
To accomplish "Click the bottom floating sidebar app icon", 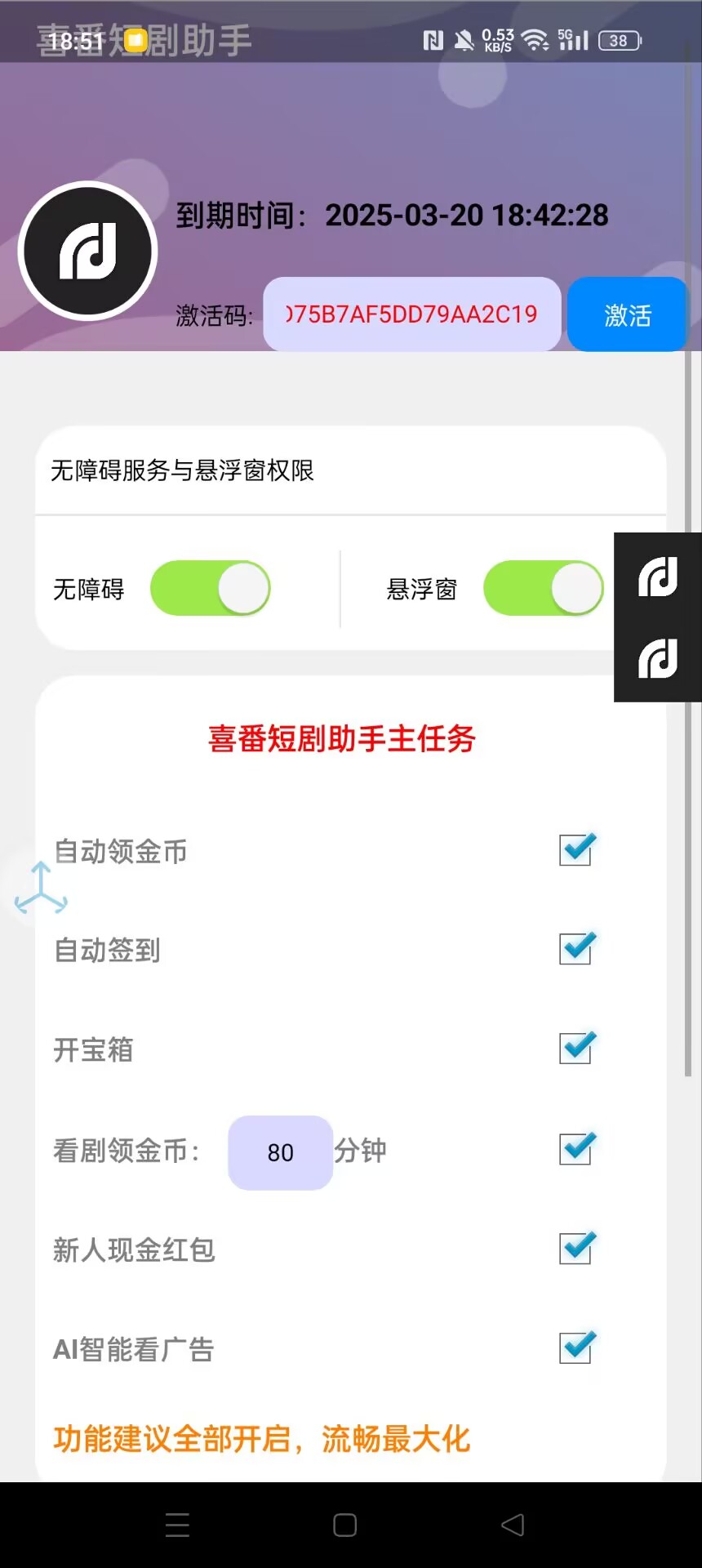I will [x=658, y=657].
